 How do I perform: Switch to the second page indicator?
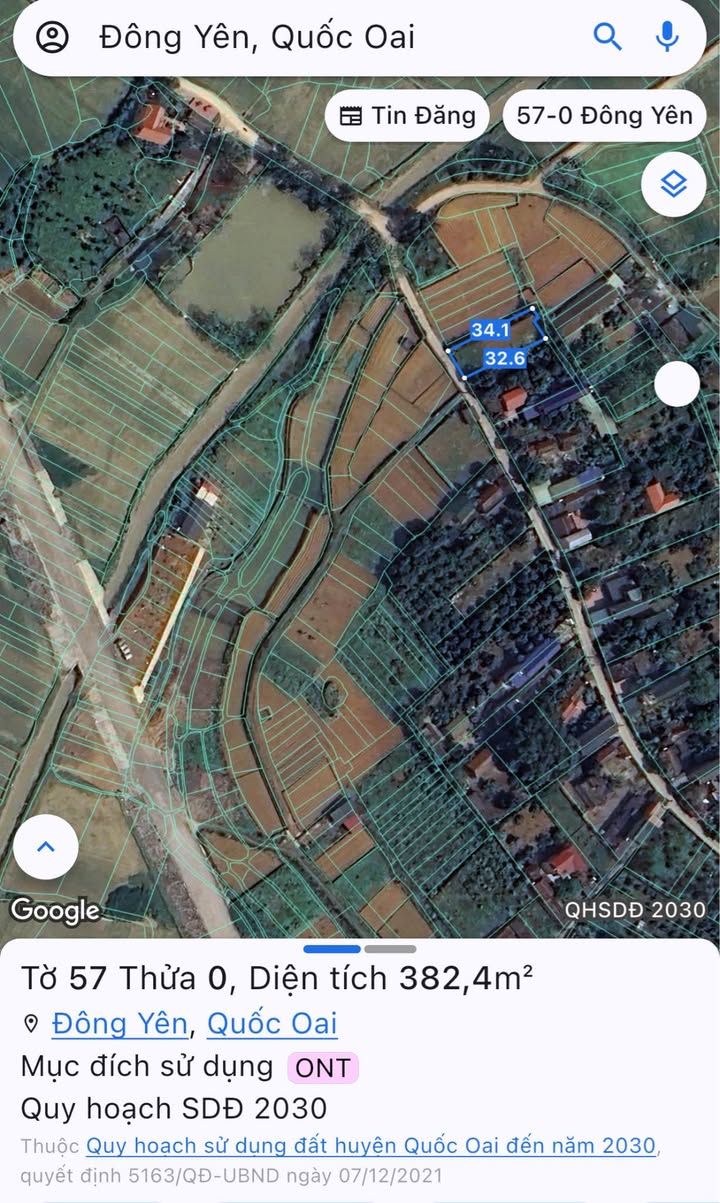pyautogui.click(x=390, y=948)
